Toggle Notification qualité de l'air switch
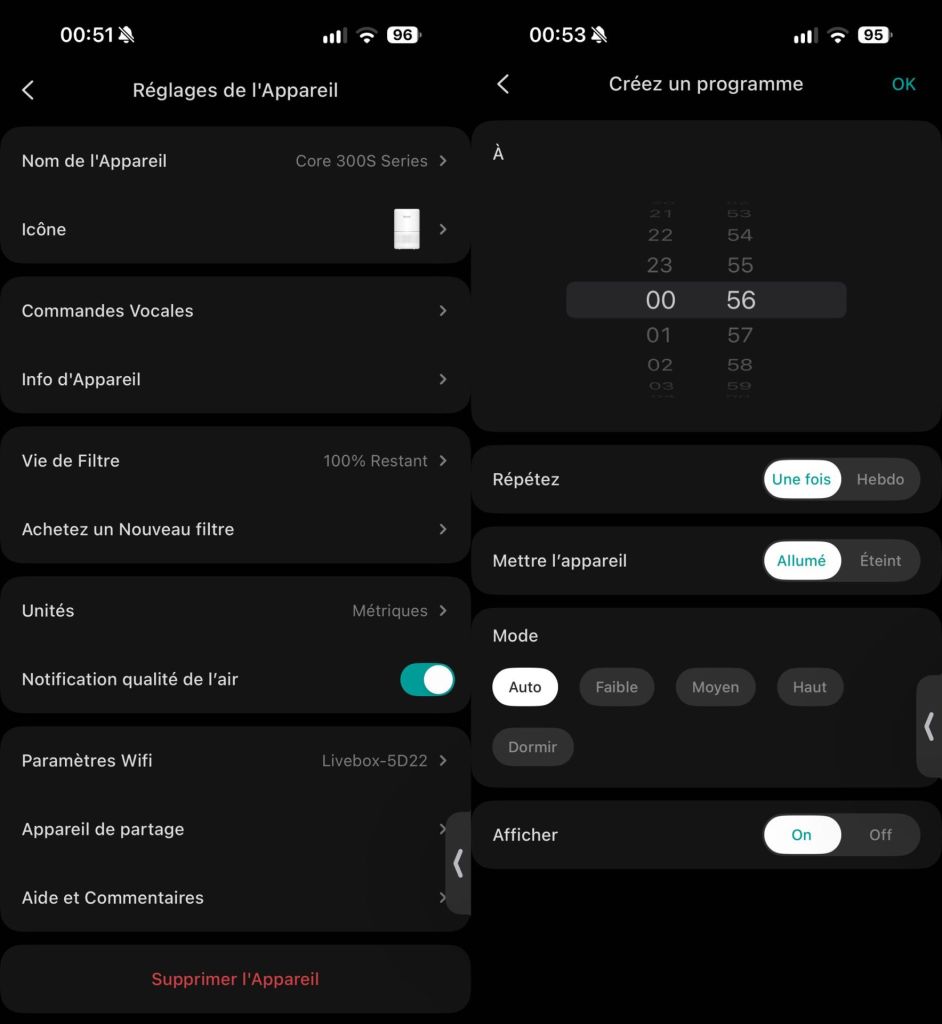Viewport: 942px width, 1024px height. point(427,679)
